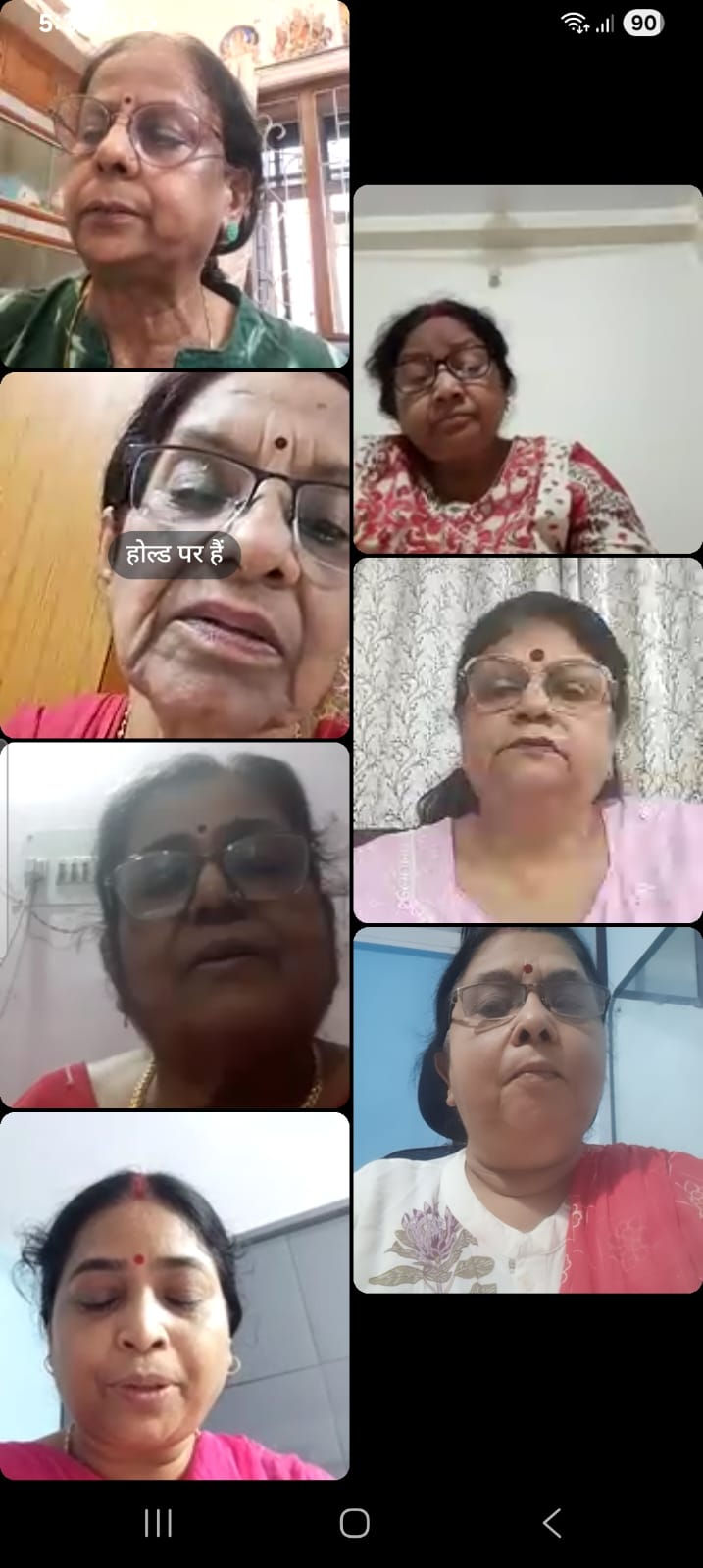Open the video tile showing a ceiling fan
The width and height of the screenshot is (703, 1568).
point(527,368)
